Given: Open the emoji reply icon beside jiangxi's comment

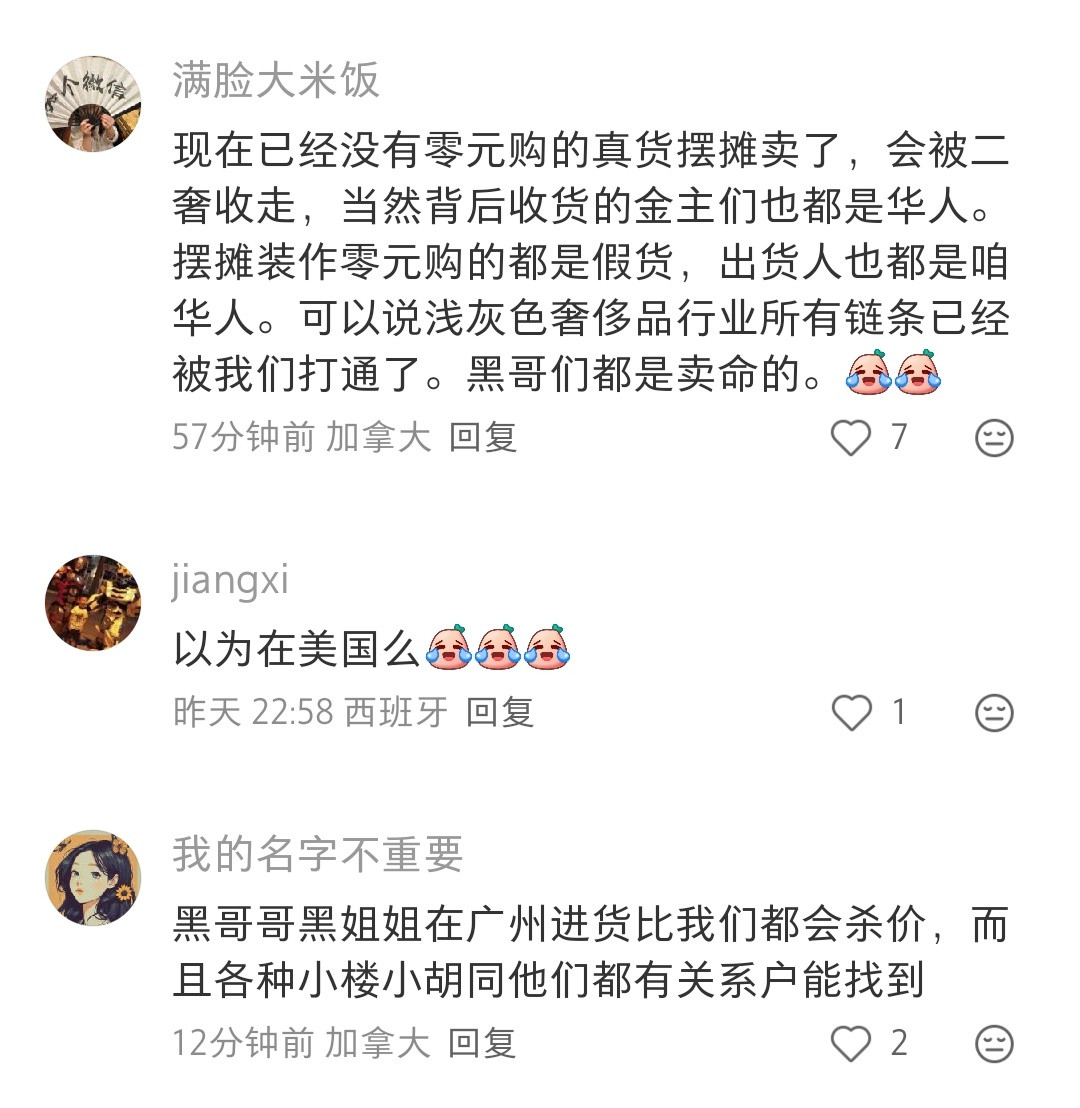Looking at the screenshot, I should click(991, 714).
